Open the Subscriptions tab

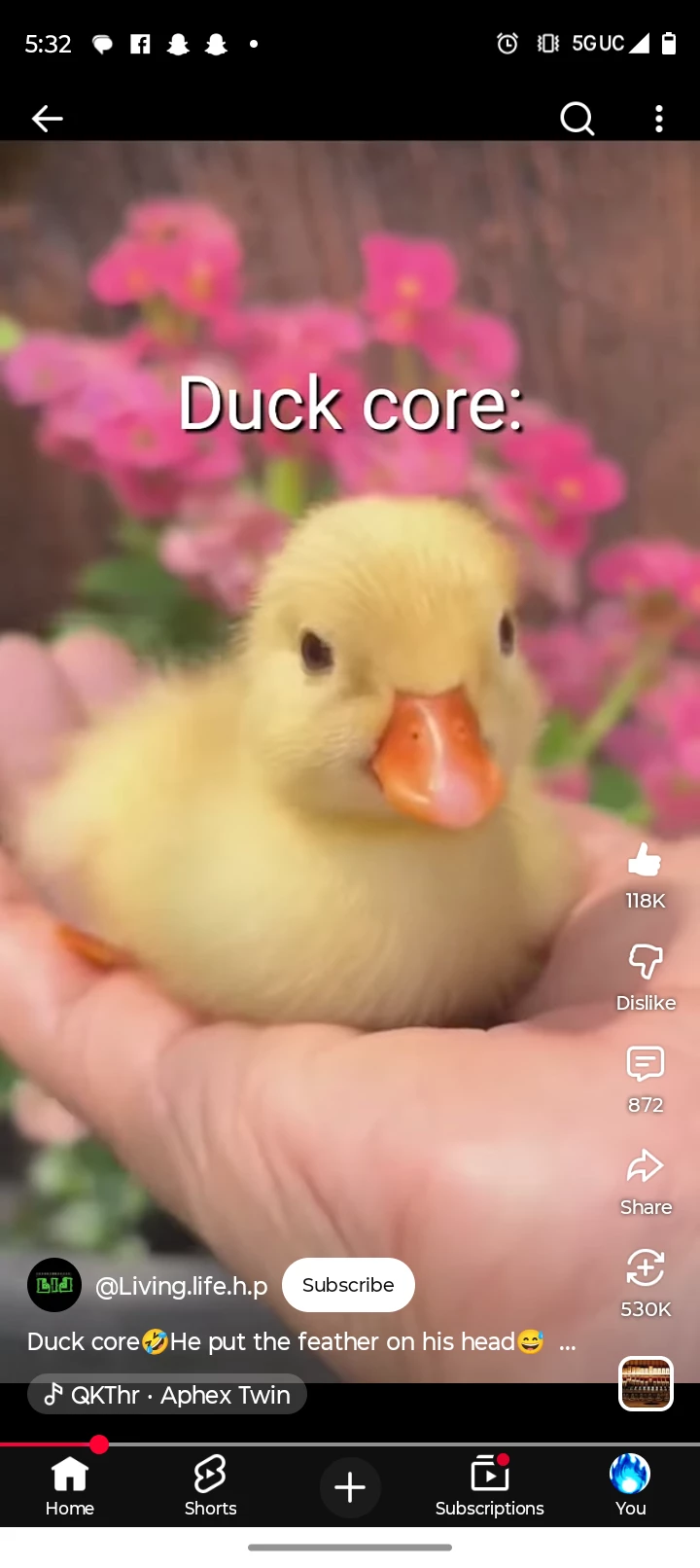pos(489,1486)
